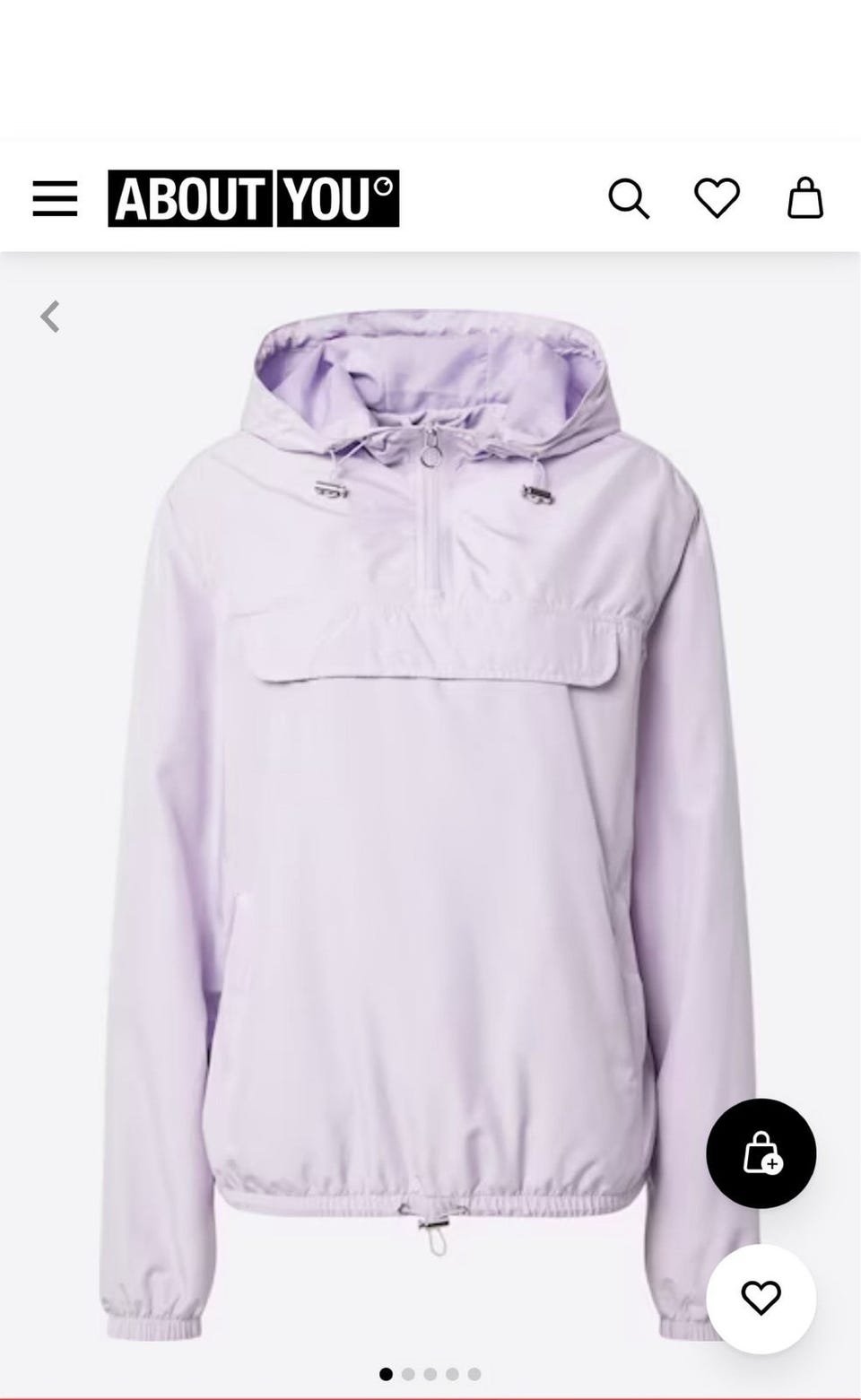Open the shopping bag in header
This screenshot has height=1400, width=861.
point(804,197)
